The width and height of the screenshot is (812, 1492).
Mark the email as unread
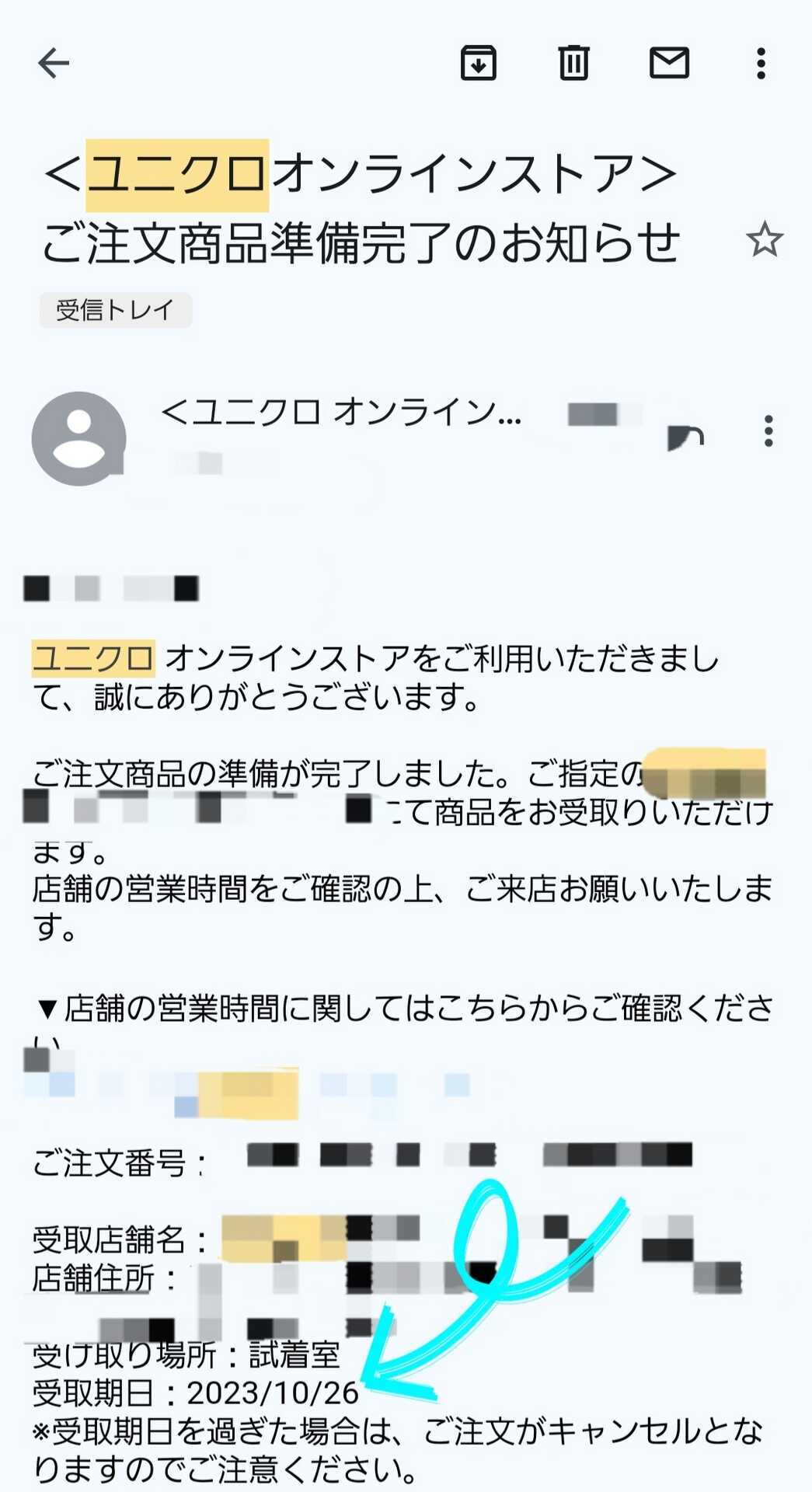(669, 63)
